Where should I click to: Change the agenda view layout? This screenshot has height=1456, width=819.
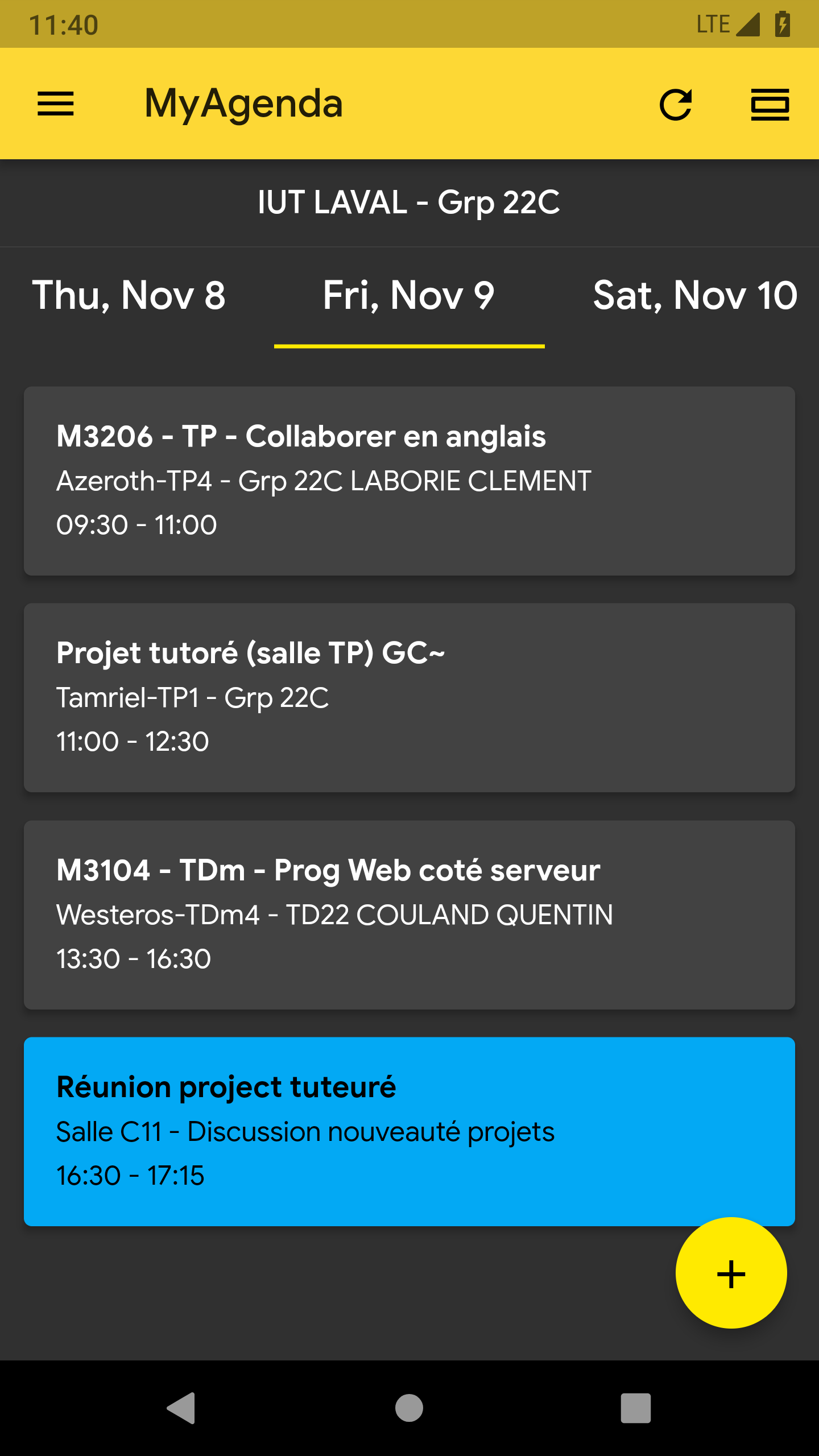coord(770,105)
